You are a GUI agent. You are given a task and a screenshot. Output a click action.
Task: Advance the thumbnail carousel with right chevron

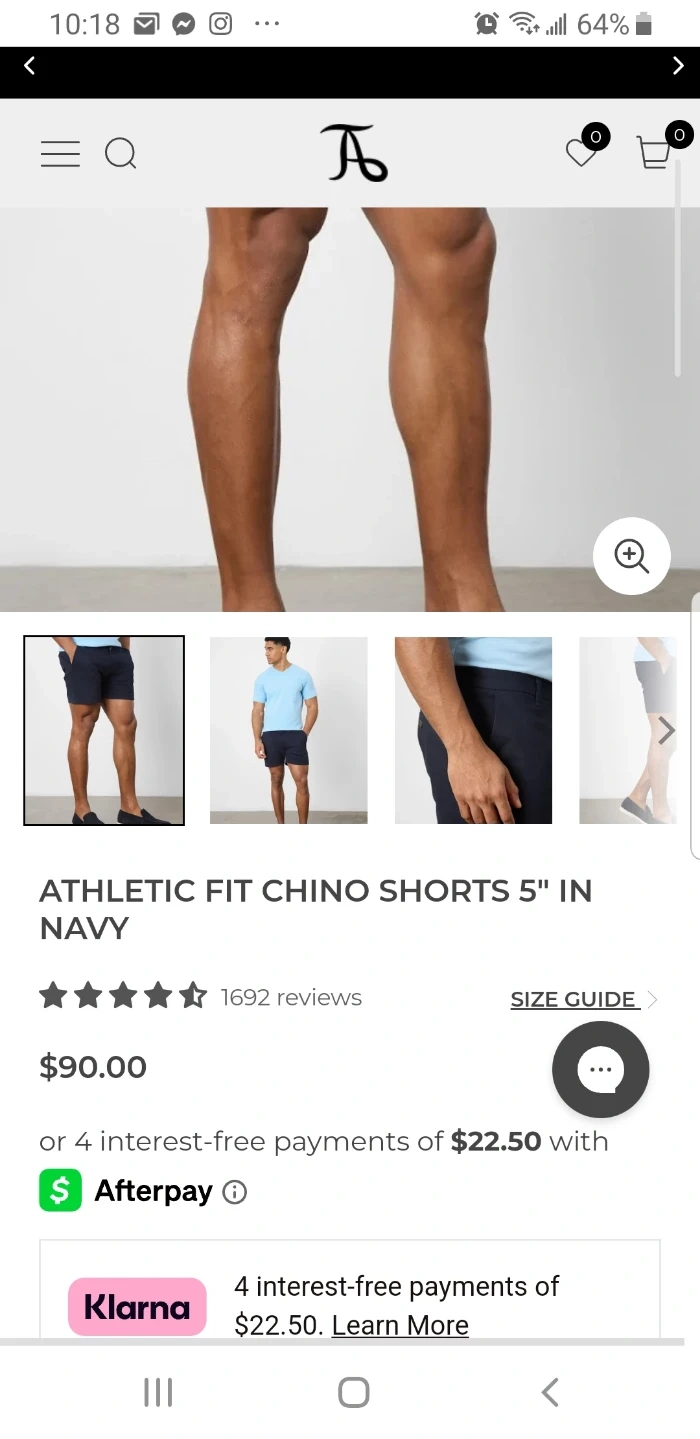(x=666, y=731)
